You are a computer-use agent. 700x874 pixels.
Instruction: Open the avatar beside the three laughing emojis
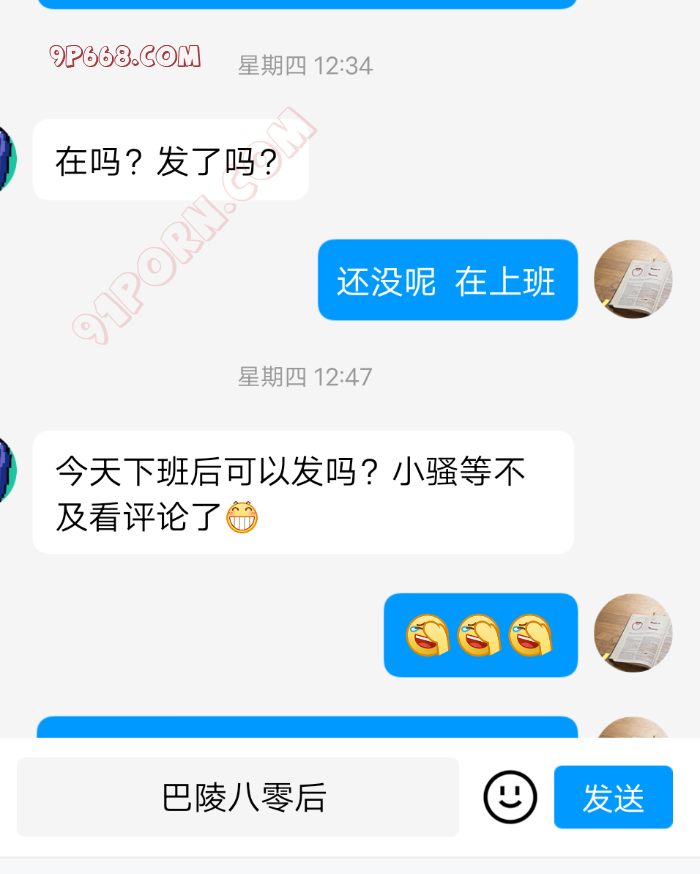click(632, 633)
